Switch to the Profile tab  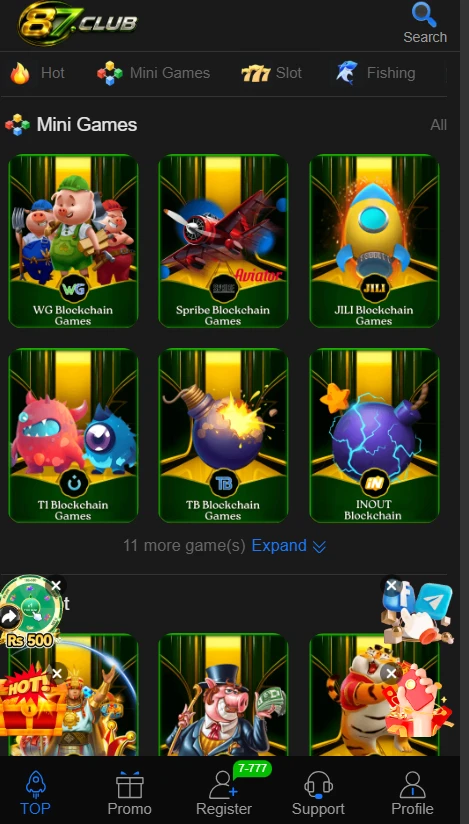(x=412, y=794)
